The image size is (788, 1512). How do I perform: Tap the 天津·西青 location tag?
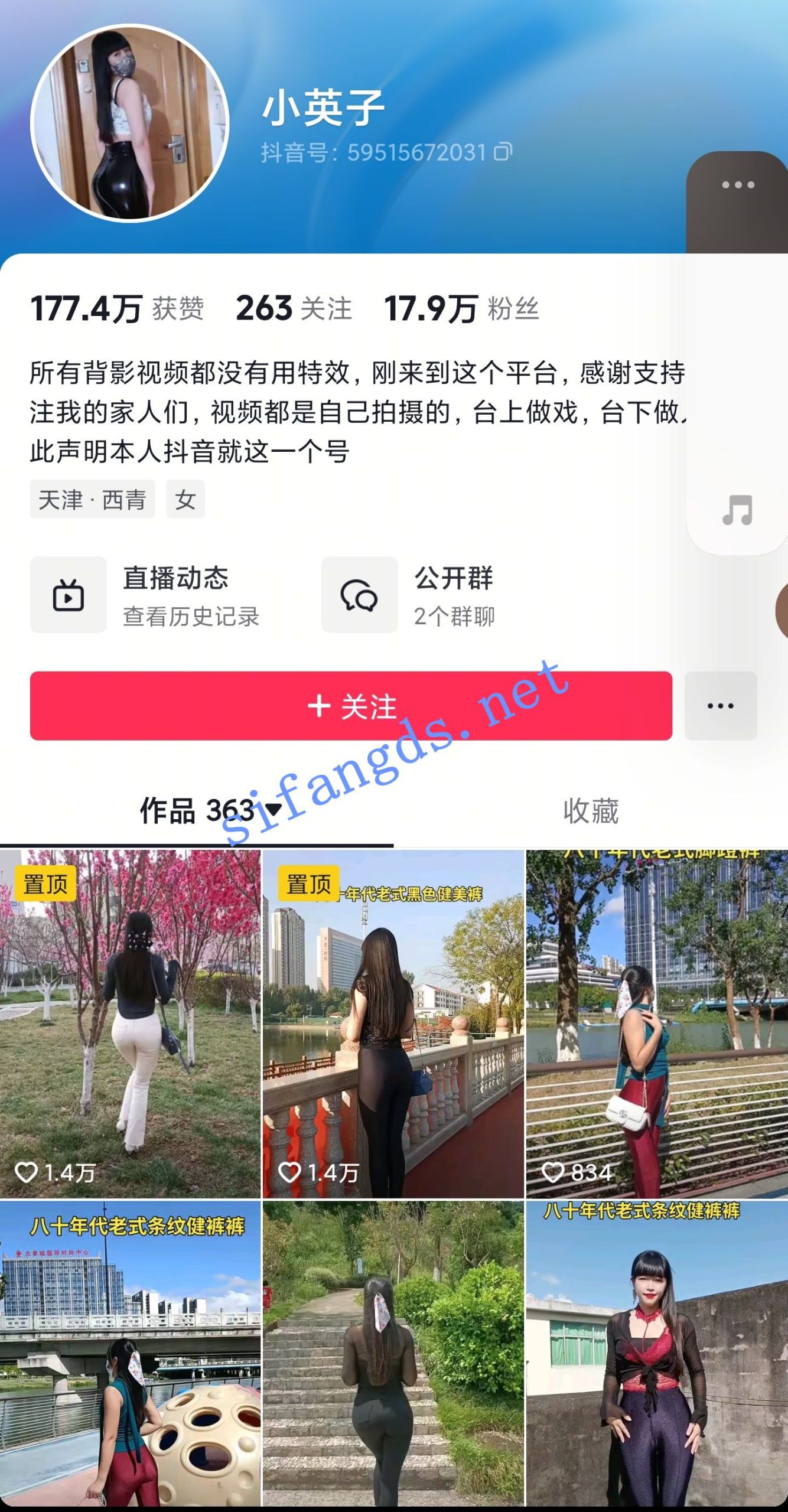tap(92, 499)
